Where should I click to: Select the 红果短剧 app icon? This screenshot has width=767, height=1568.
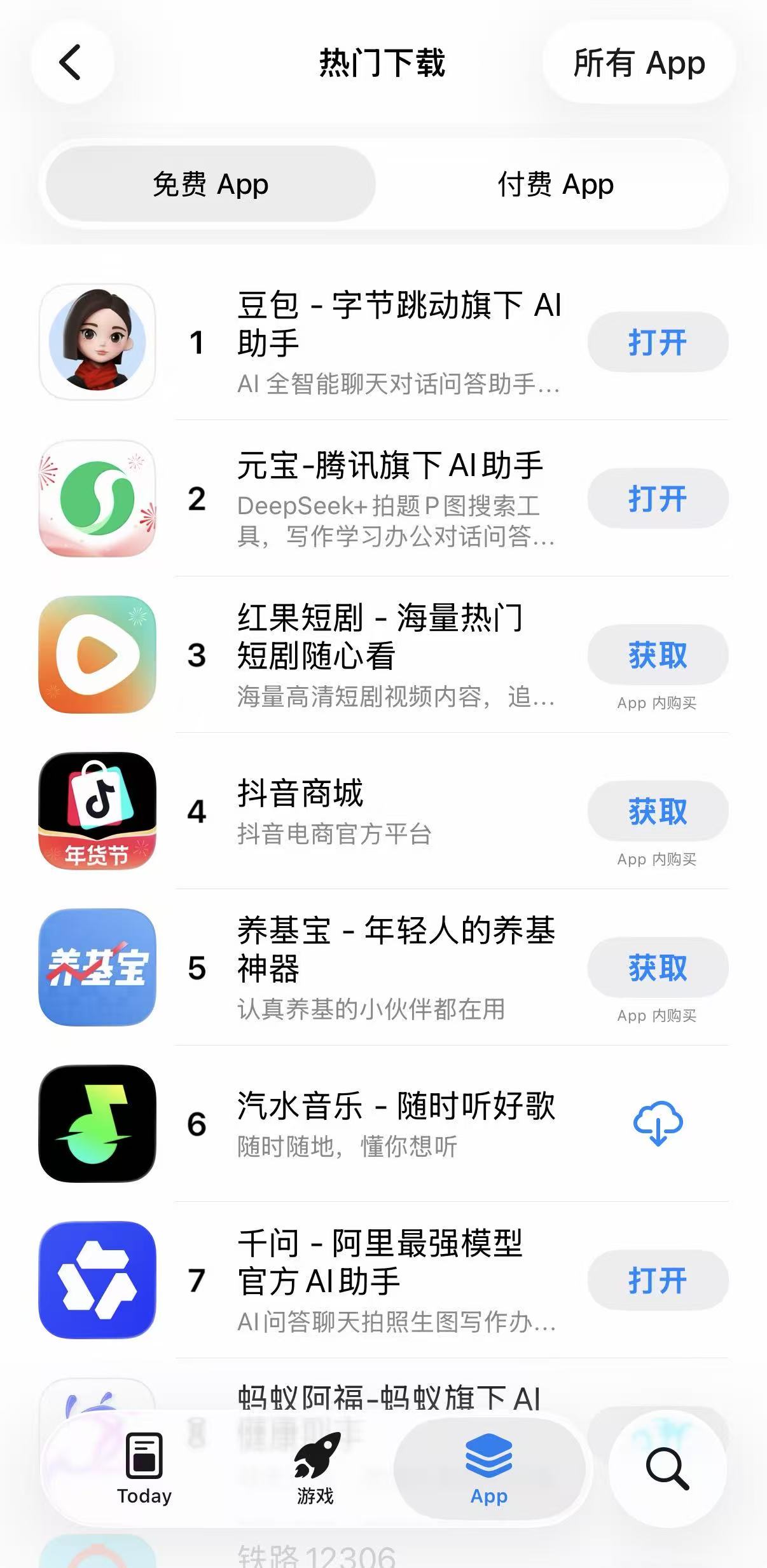pos(97,655)
